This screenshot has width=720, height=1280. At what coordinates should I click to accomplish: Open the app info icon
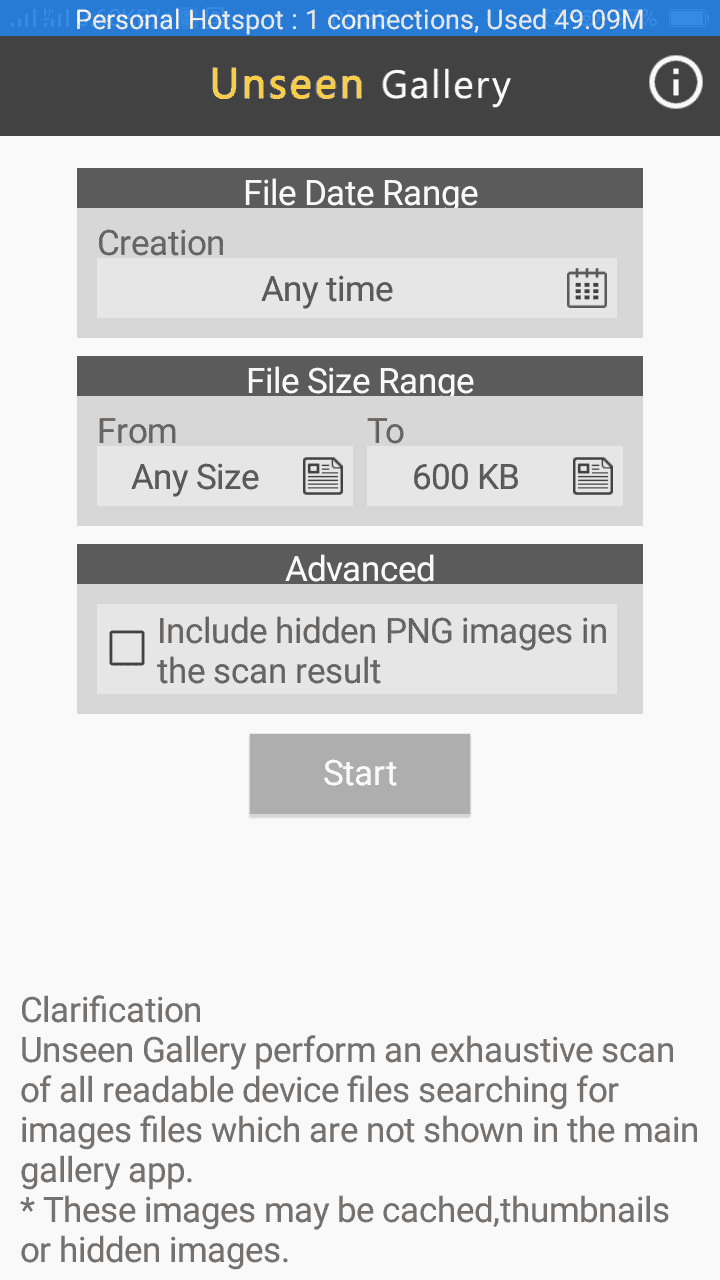pos(676,84)
